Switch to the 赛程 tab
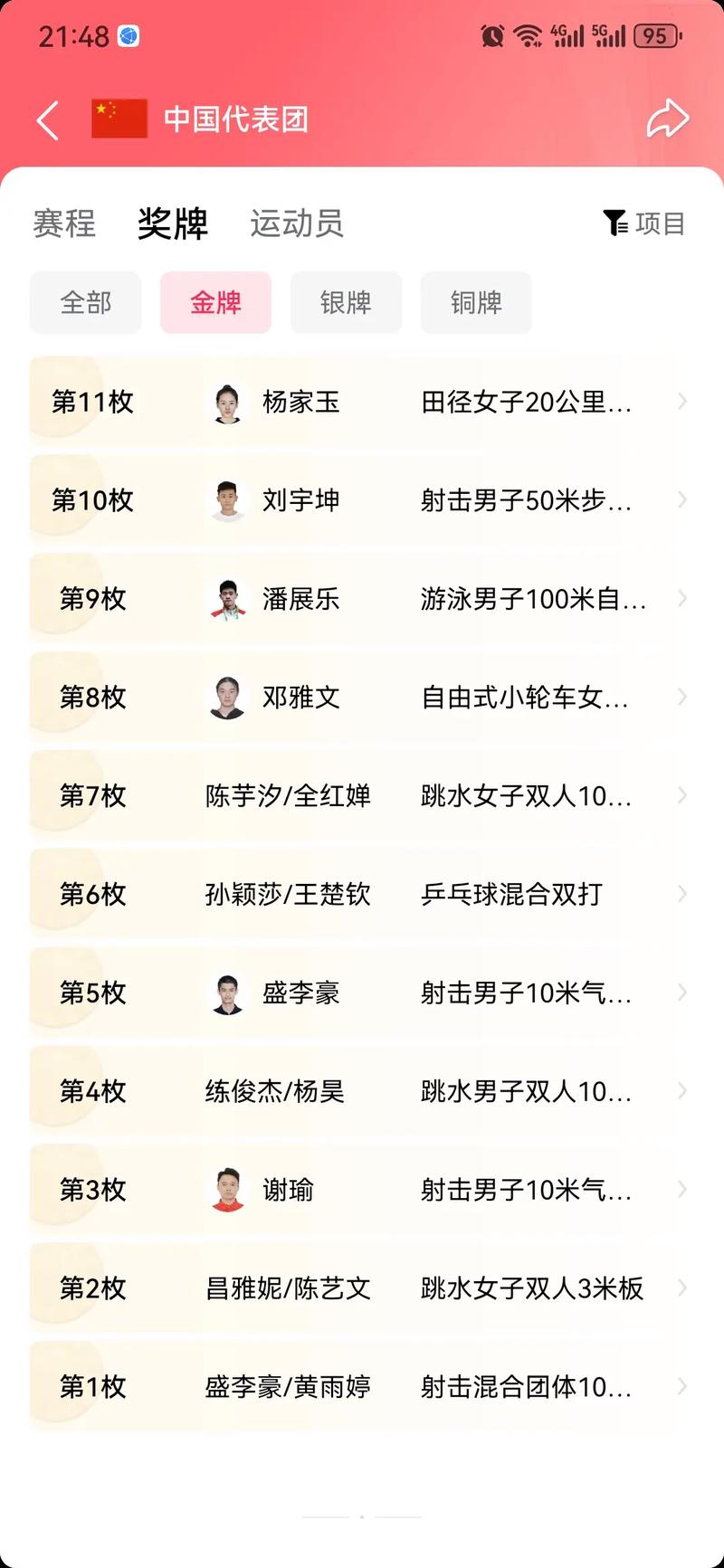Image resolution: width=724 pixels, height=1568 pixels. point(64,224)
